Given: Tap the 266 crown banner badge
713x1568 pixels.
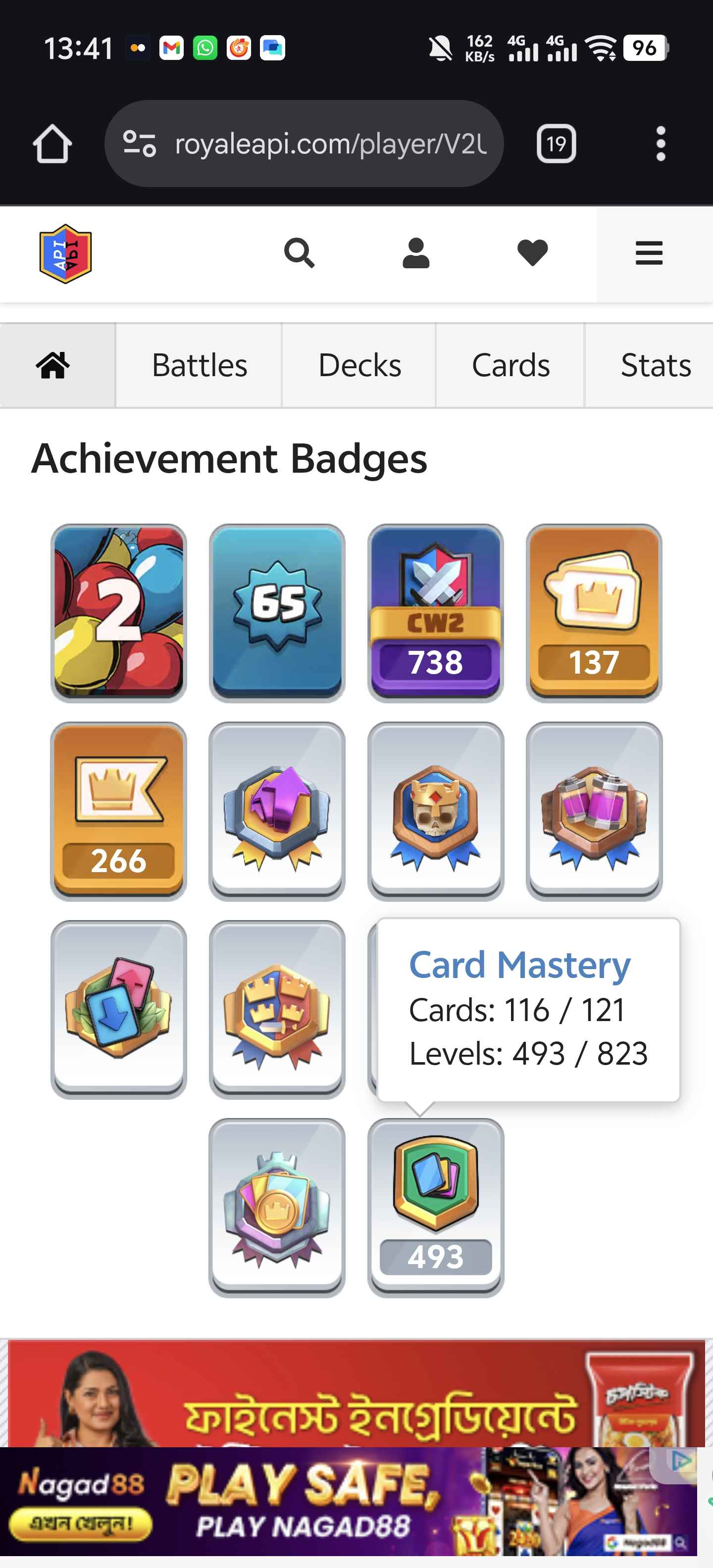Looking at the screenshot, I should coord(118,810).
